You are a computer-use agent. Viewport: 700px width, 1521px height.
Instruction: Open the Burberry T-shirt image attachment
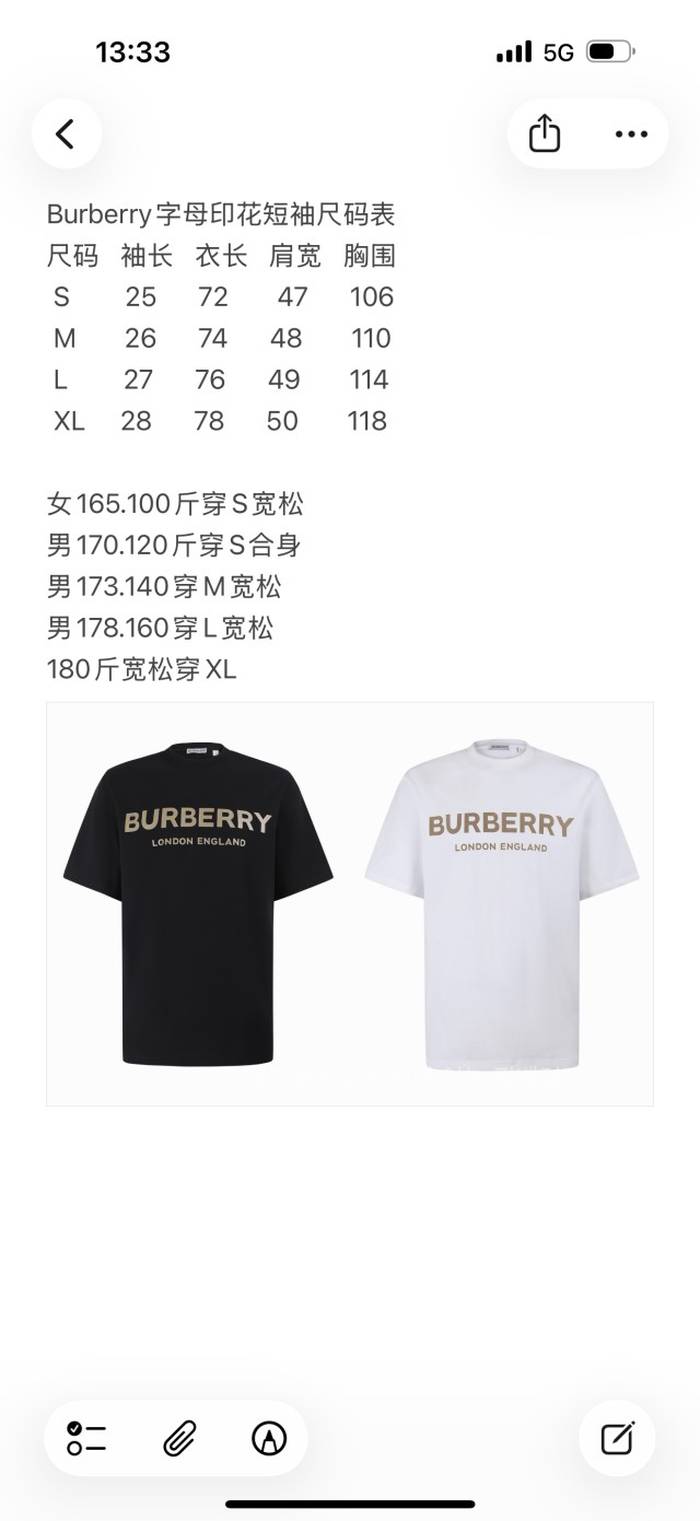point(349,903)
